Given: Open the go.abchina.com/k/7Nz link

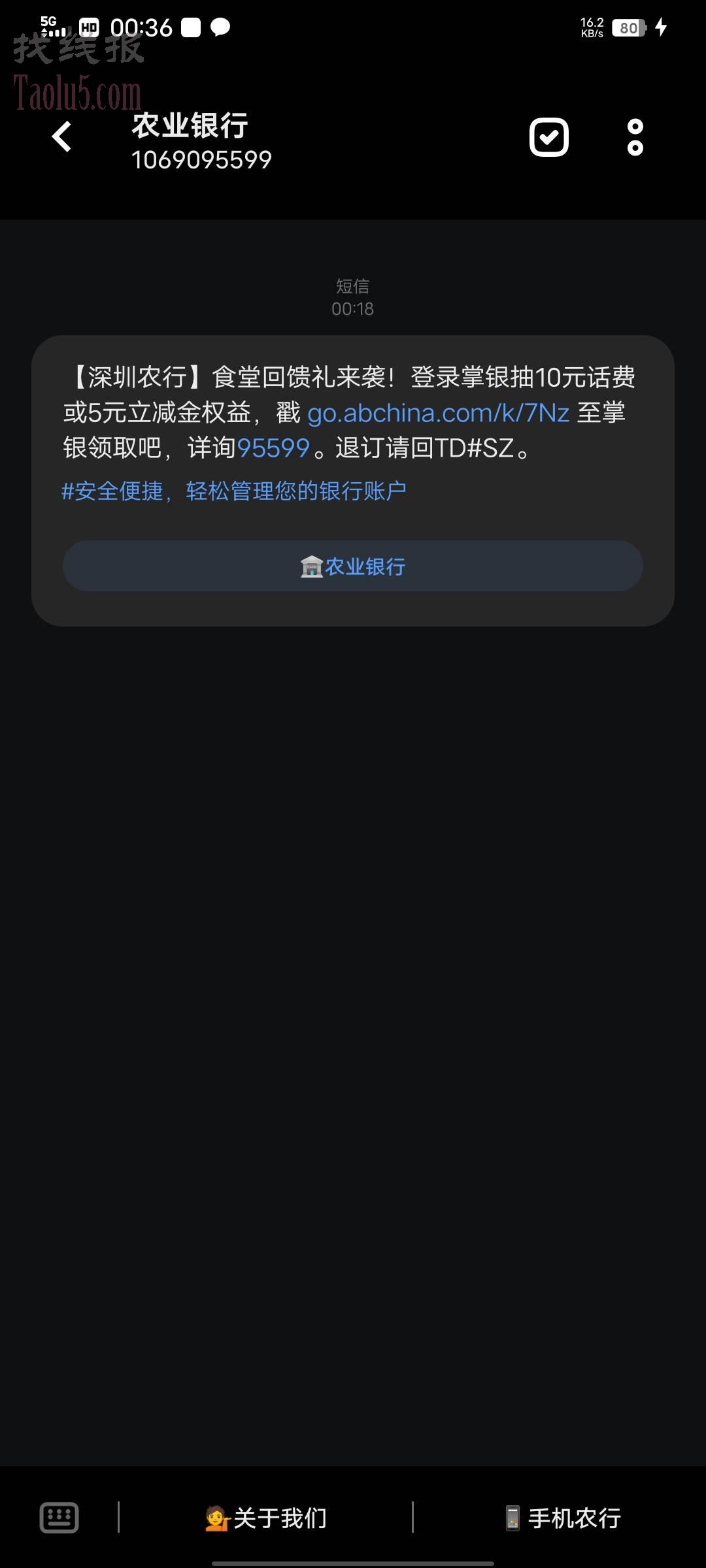Looking at the screenshot, I should (438, 413).
